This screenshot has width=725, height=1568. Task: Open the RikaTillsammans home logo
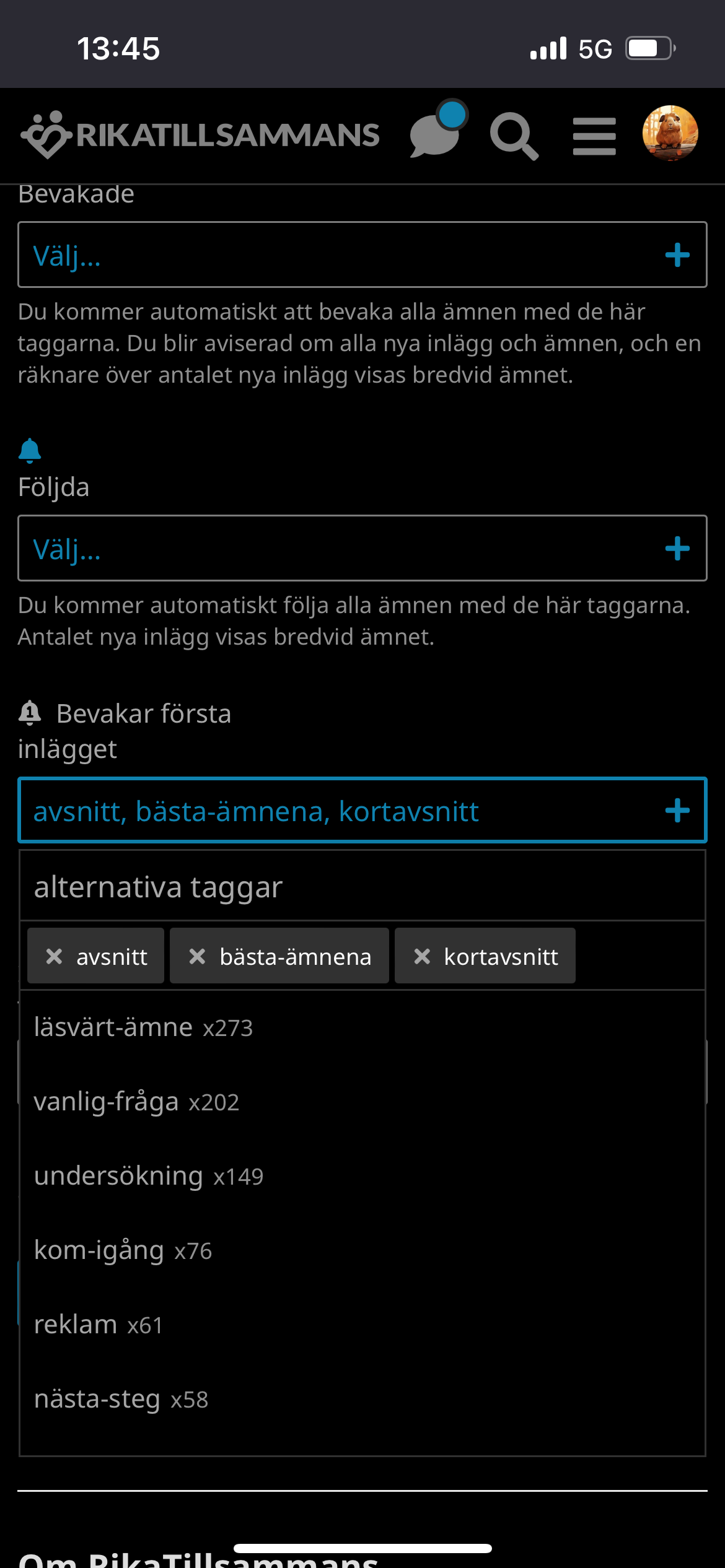[200, 135]
